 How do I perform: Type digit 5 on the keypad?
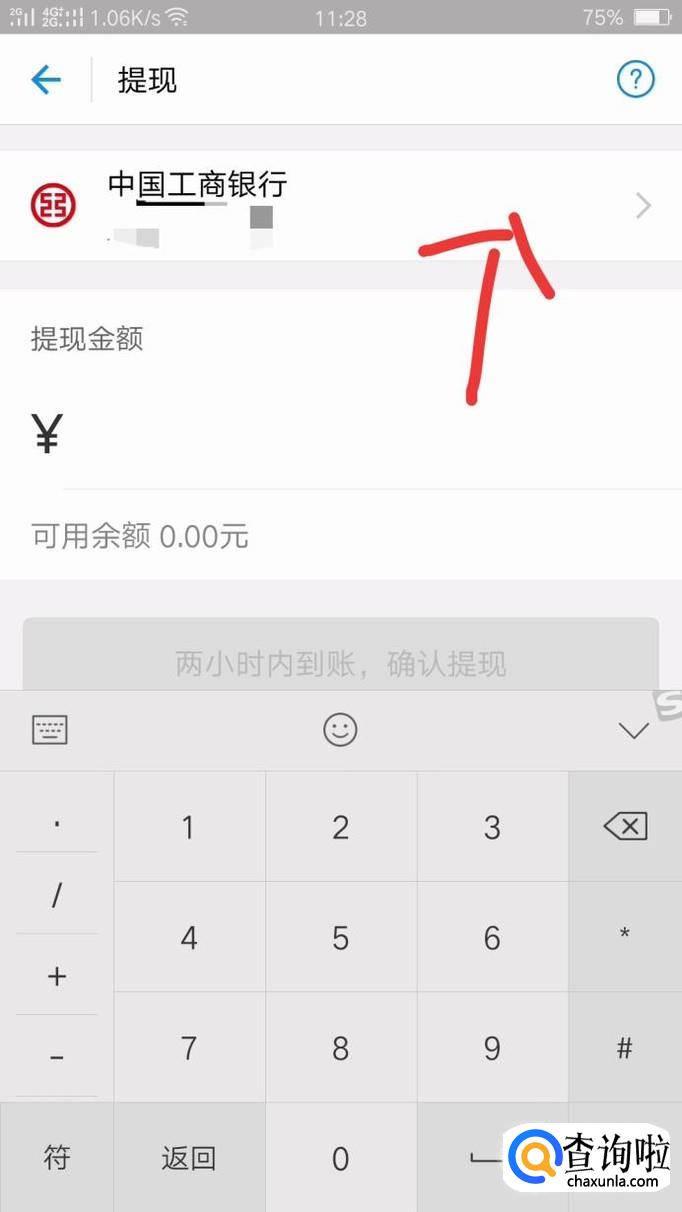(341, 937)
